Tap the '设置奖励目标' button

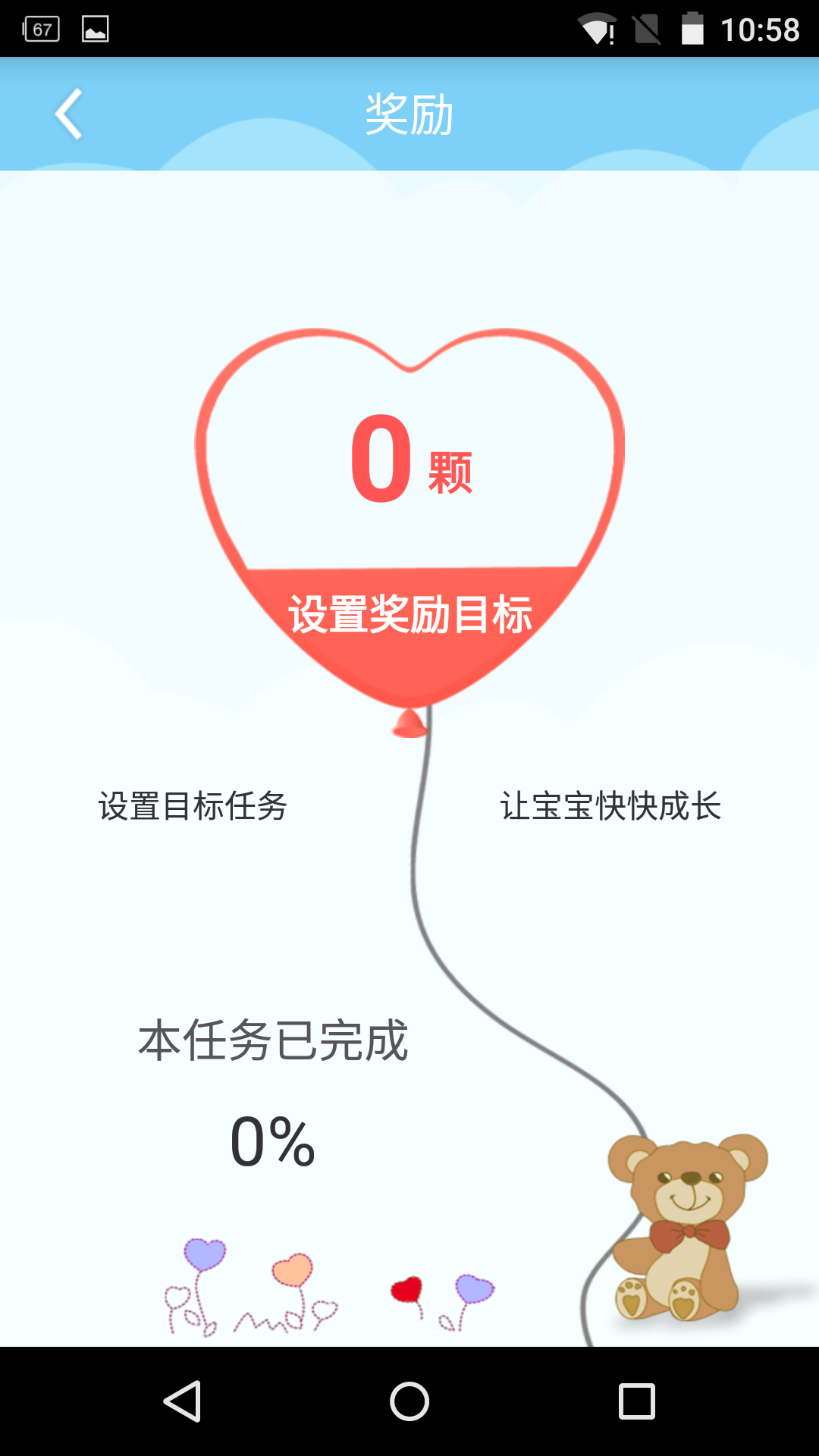click(412, 610)
